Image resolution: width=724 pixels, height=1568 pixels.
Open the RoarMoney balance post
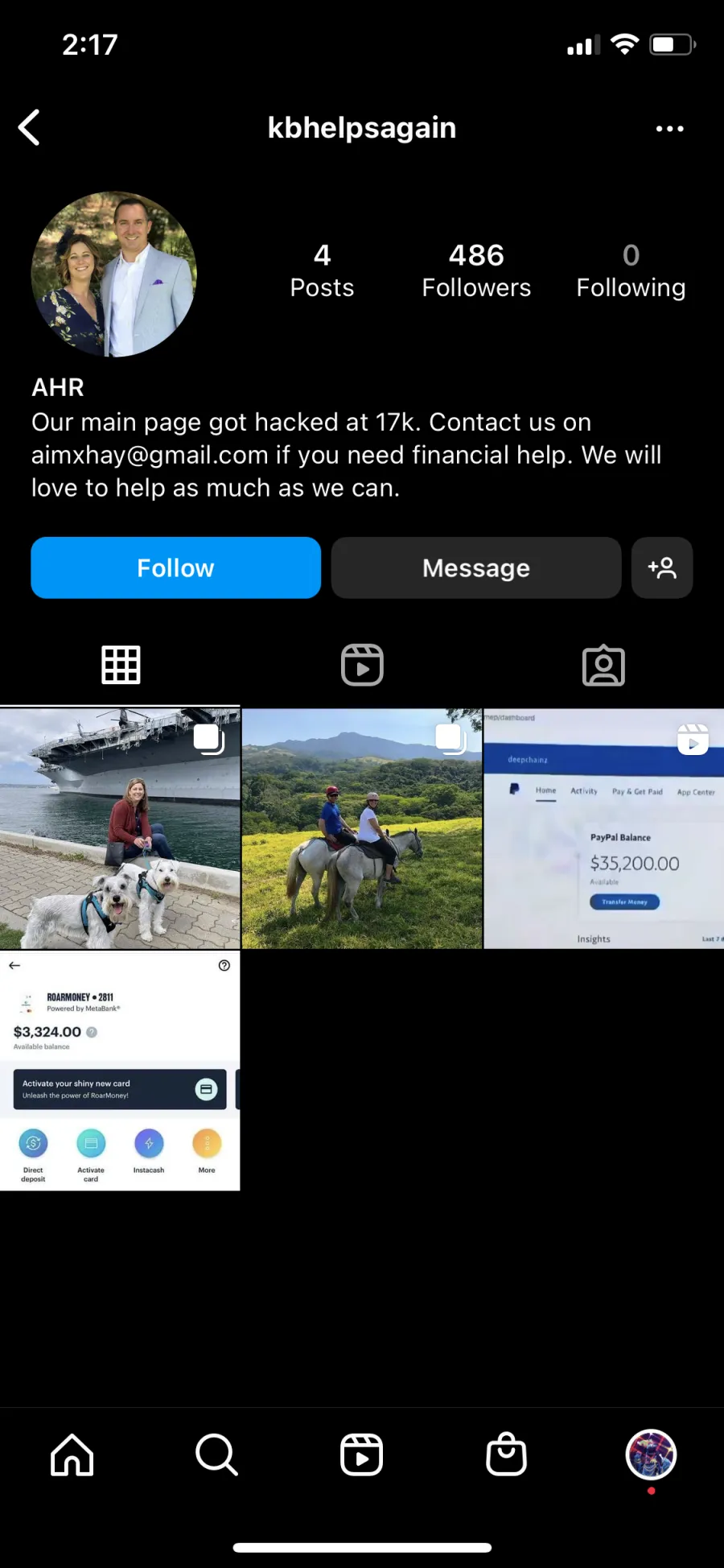click(120, 1071)
